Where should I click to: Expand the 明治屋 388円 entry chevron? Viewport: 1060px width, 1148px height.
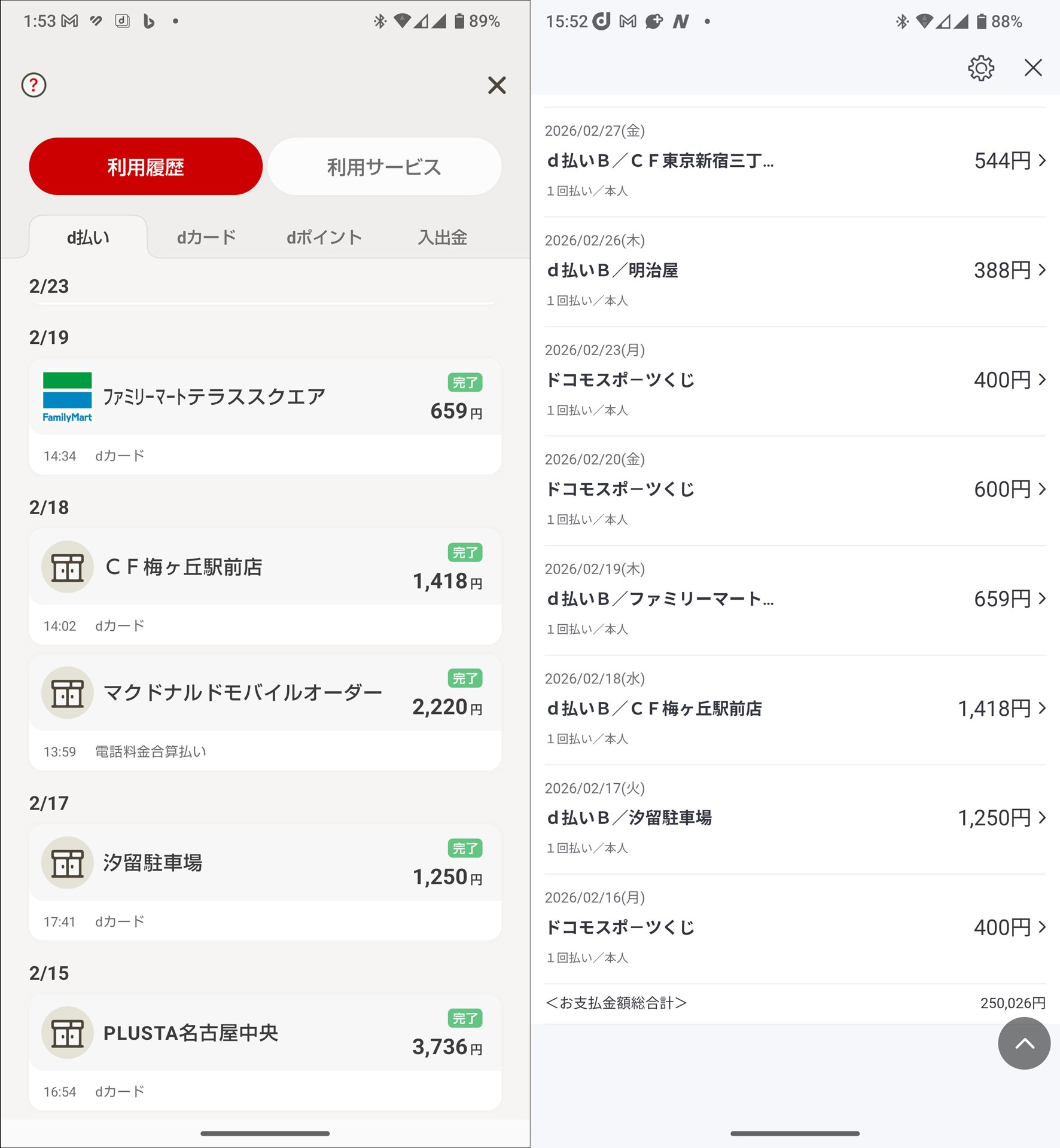[x=1042, y=270]
